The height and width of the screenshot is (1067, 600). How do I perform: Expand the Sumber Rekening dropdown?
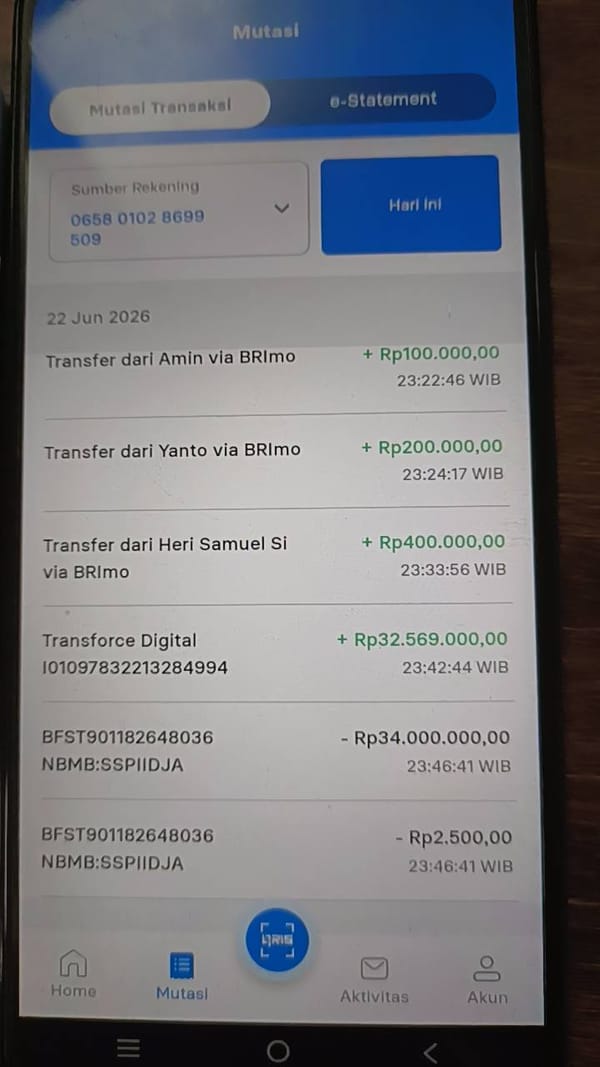point(179,212)
